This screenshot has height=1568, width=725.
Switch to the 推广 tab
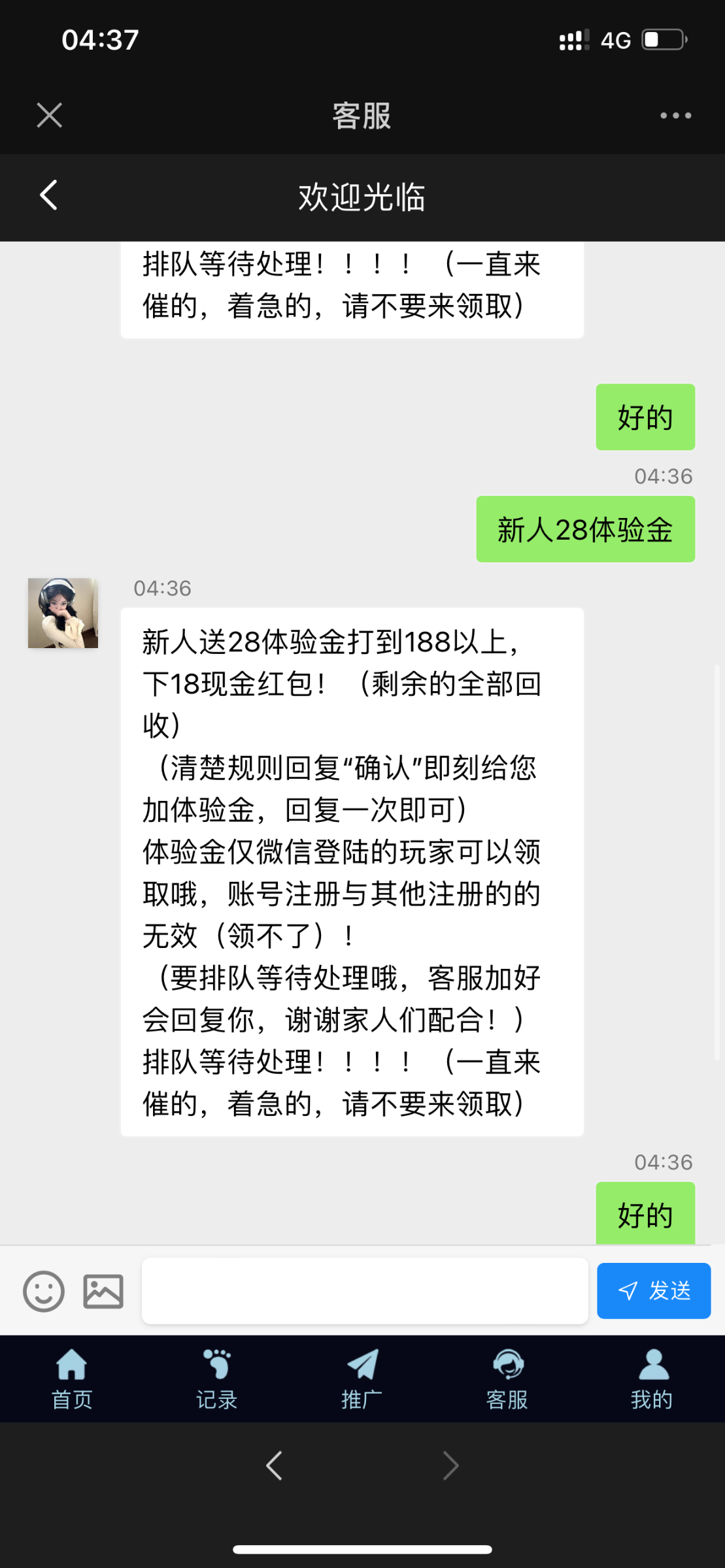[x=362, y=1379]
